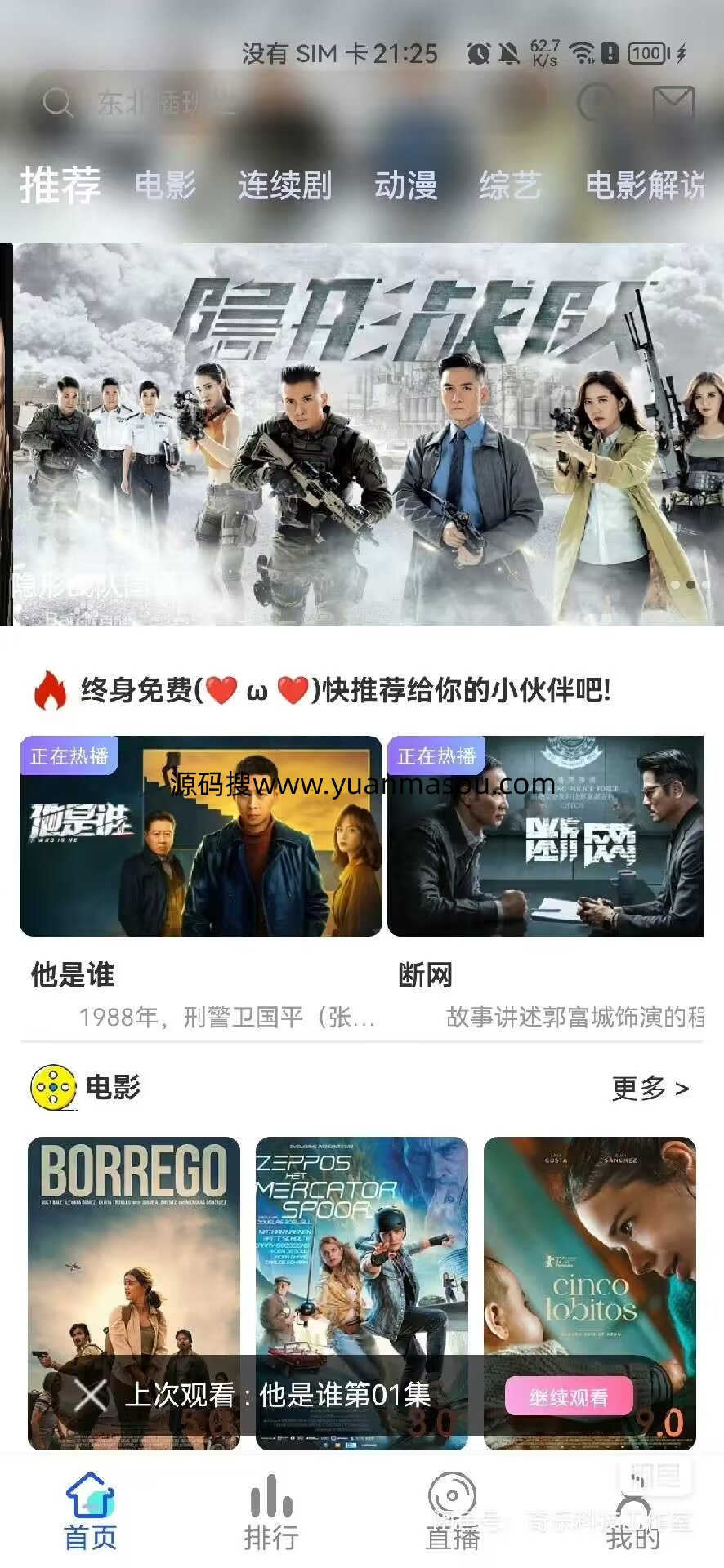Expand the 更多 movie list
The width and height of the screenshot is (724, 1568).
(650, 1089)
